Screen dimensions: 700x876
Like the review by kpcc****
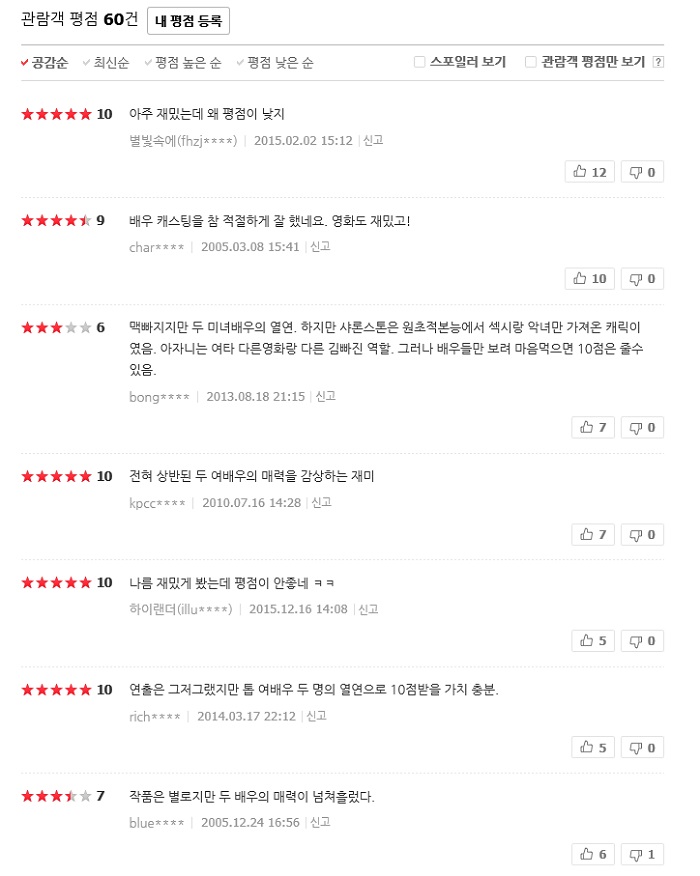tap(593, 534)
